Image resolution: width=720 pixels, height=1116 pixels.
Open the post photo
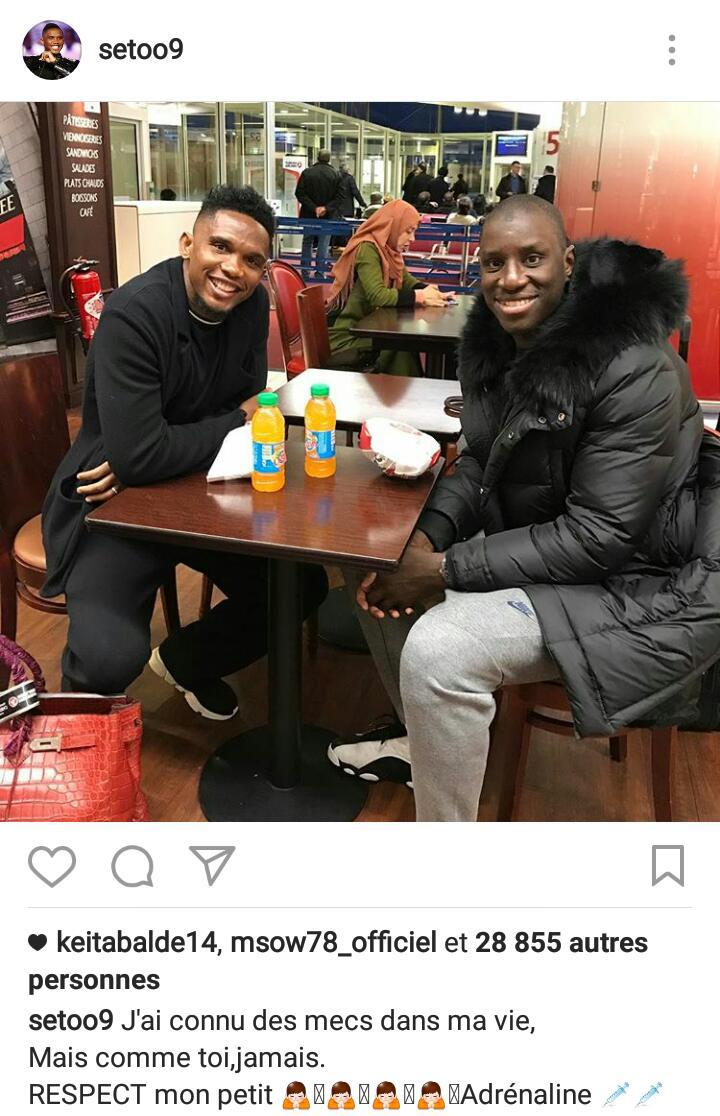pyautogui.click(x=360, y=461)
